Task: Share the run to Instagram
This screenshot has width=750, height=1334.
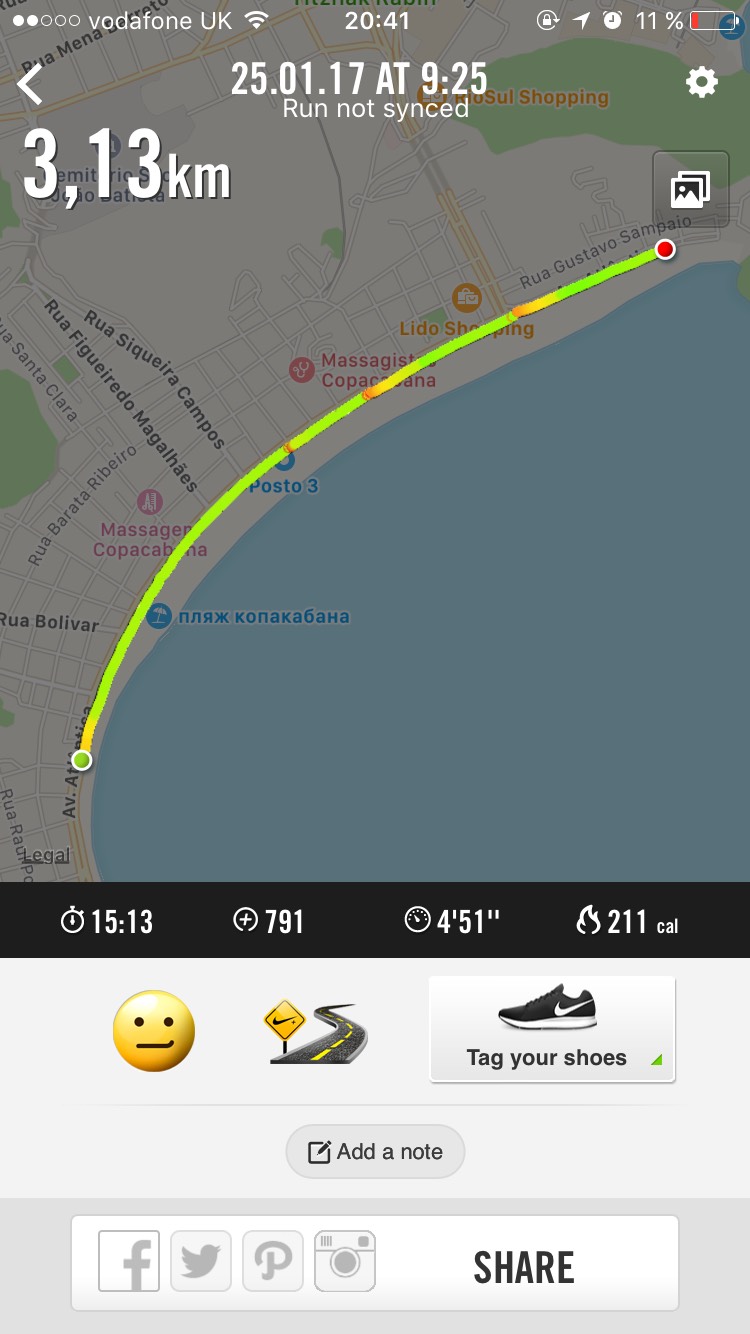Action: [x=345, y=1262]
